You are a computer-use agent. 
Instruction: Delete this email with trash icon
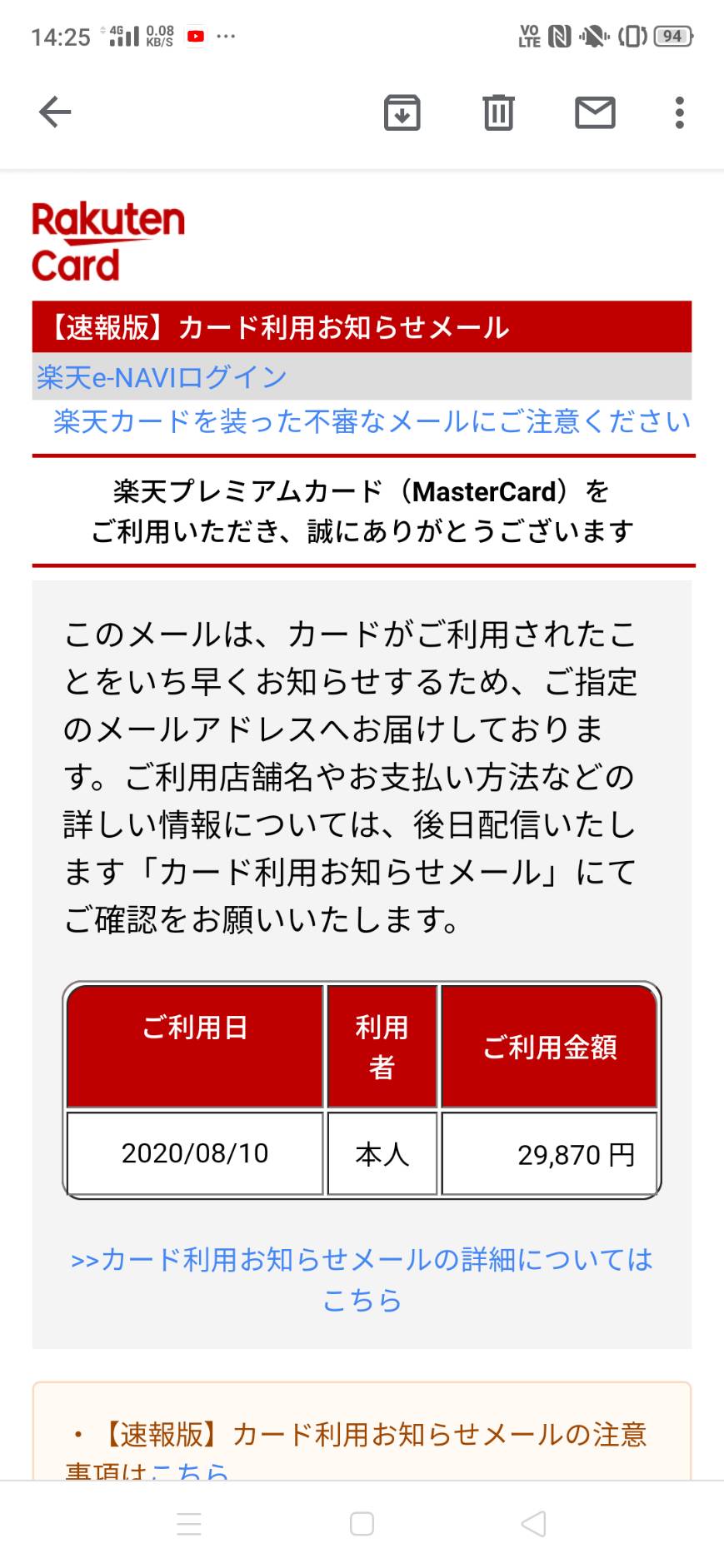pyautogui.click(x=498, y=112)
